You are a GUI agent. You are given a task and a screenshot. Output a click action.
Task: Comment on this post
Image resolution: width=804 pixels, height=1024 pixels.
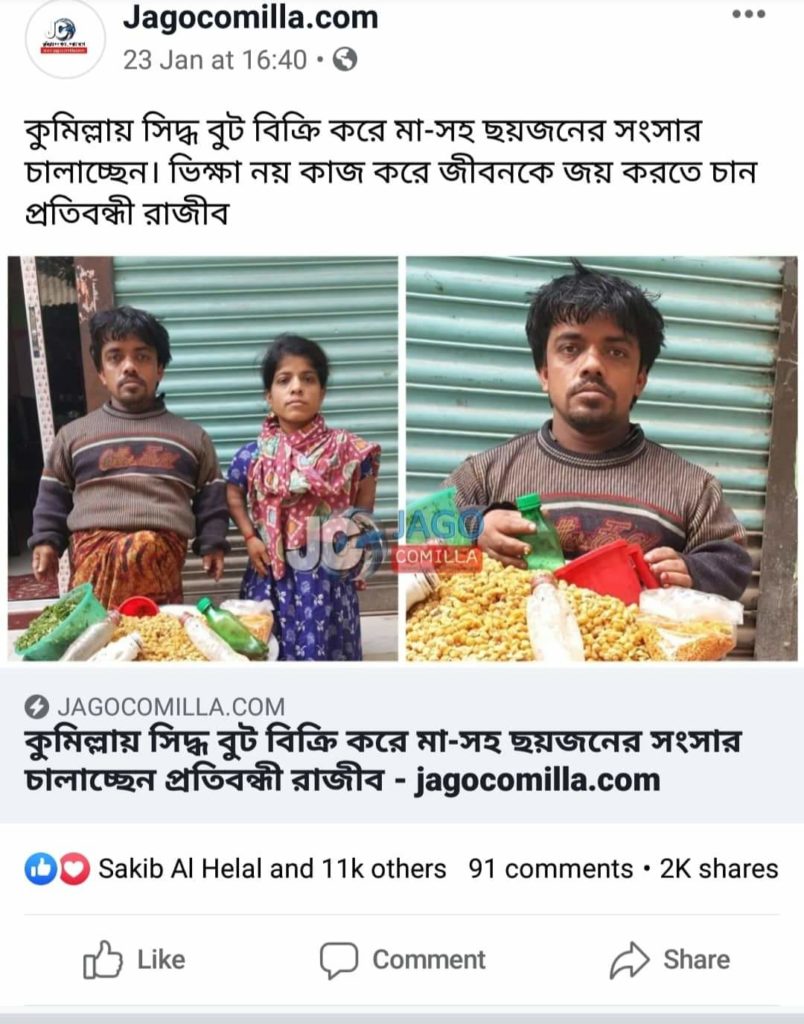click(x=402, y=960)
